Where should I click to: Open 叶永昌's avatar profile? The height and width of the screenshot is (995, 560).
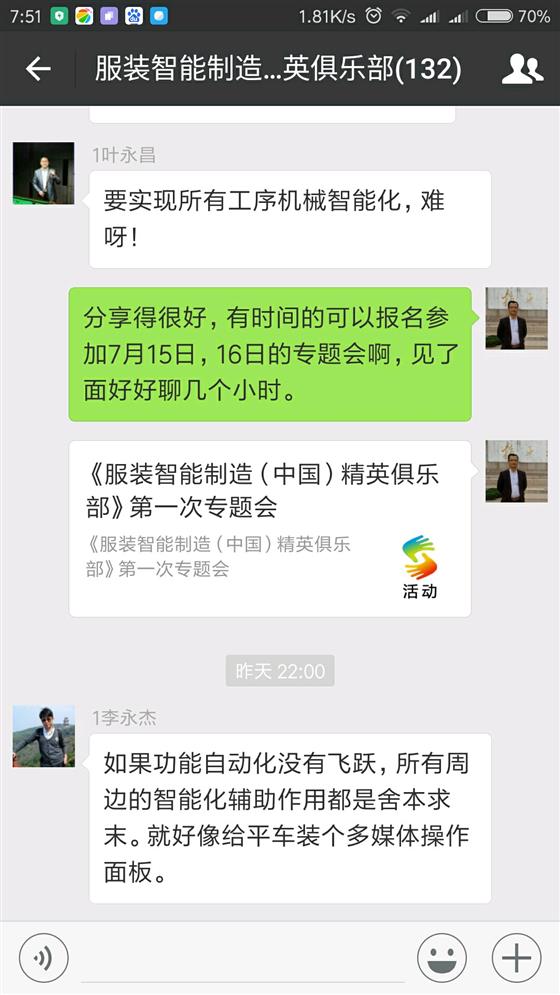coord(44,173)
